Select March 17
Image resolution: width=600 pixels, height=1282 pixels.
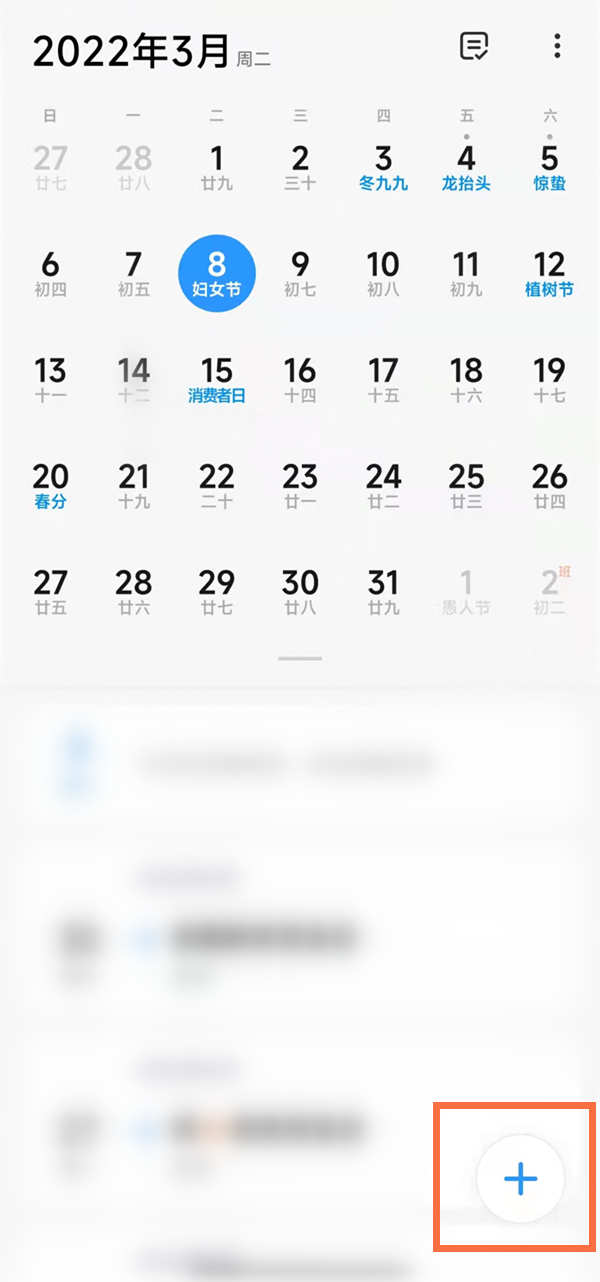(x=383, y=380)
